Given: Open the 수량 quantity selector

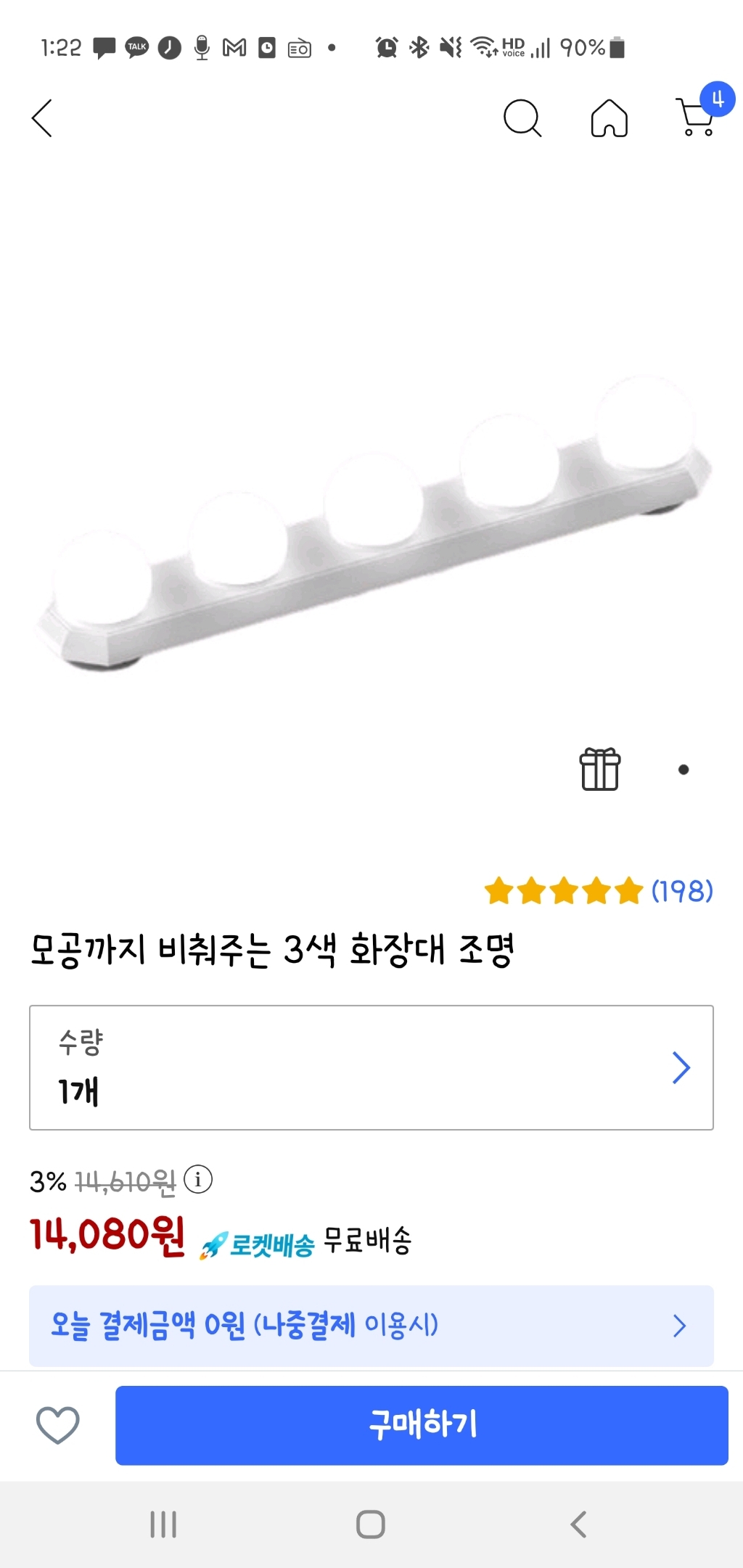Looking at the screenshot, I should pyautogui.click(x=371, y=1067).
